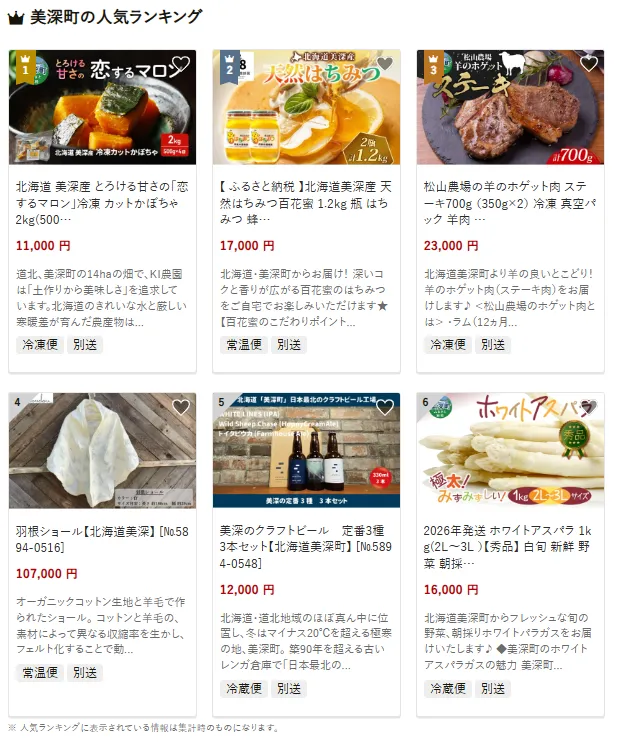Favorite the ホワイトアスパラ product

pyautogui.click(x=589, y=407)
